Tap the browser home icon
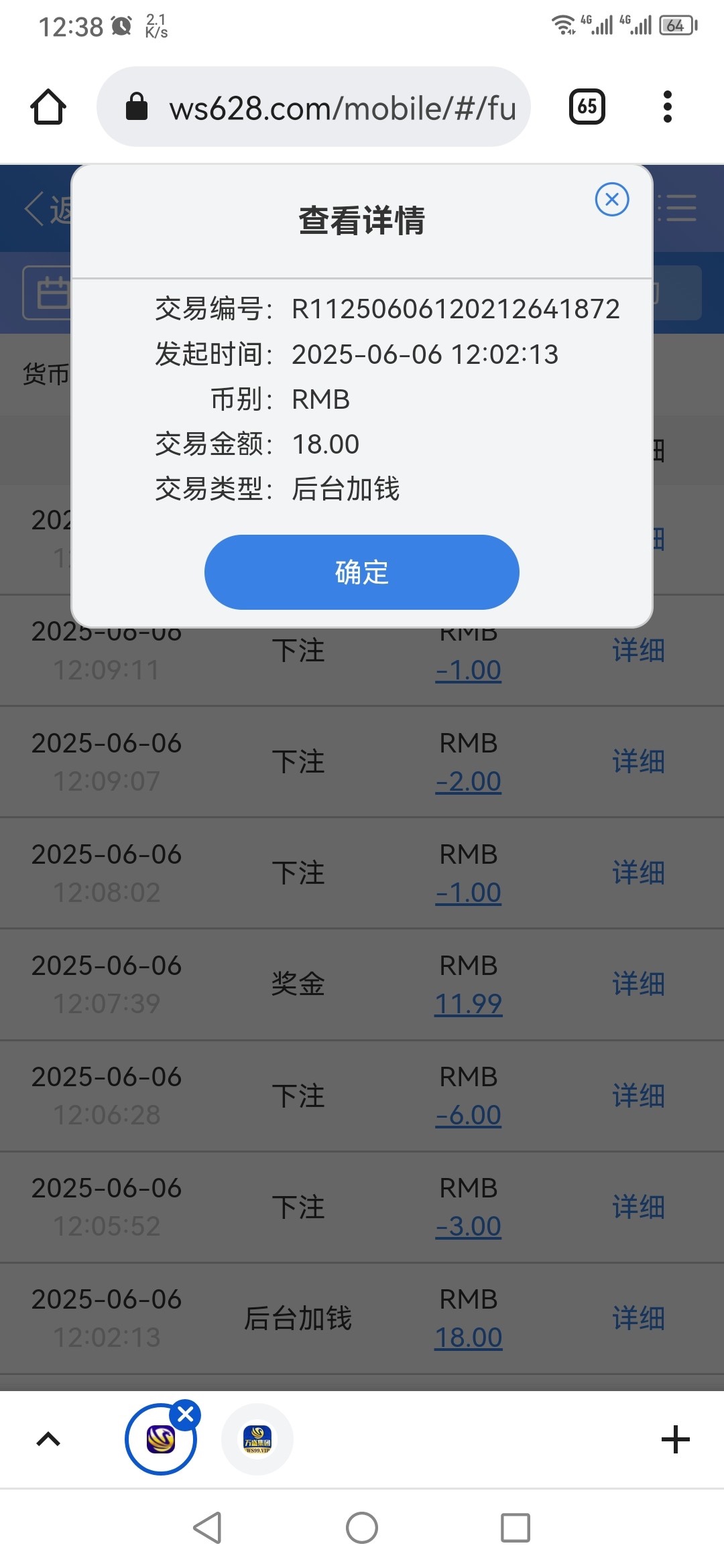724x1568 pixels. 48,106
